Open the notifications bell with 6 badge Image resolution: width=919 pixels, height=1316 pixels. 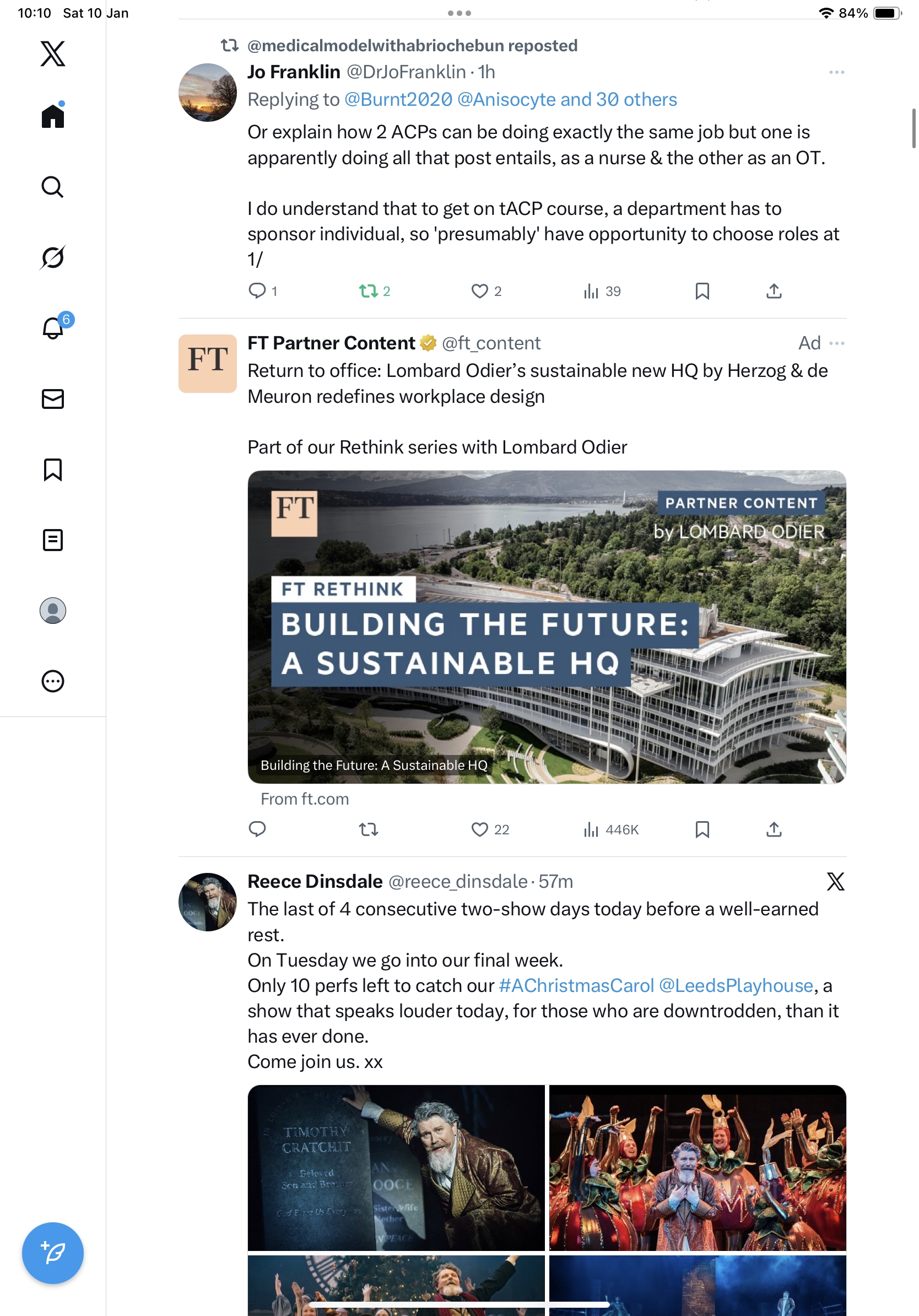click(53, 328)
